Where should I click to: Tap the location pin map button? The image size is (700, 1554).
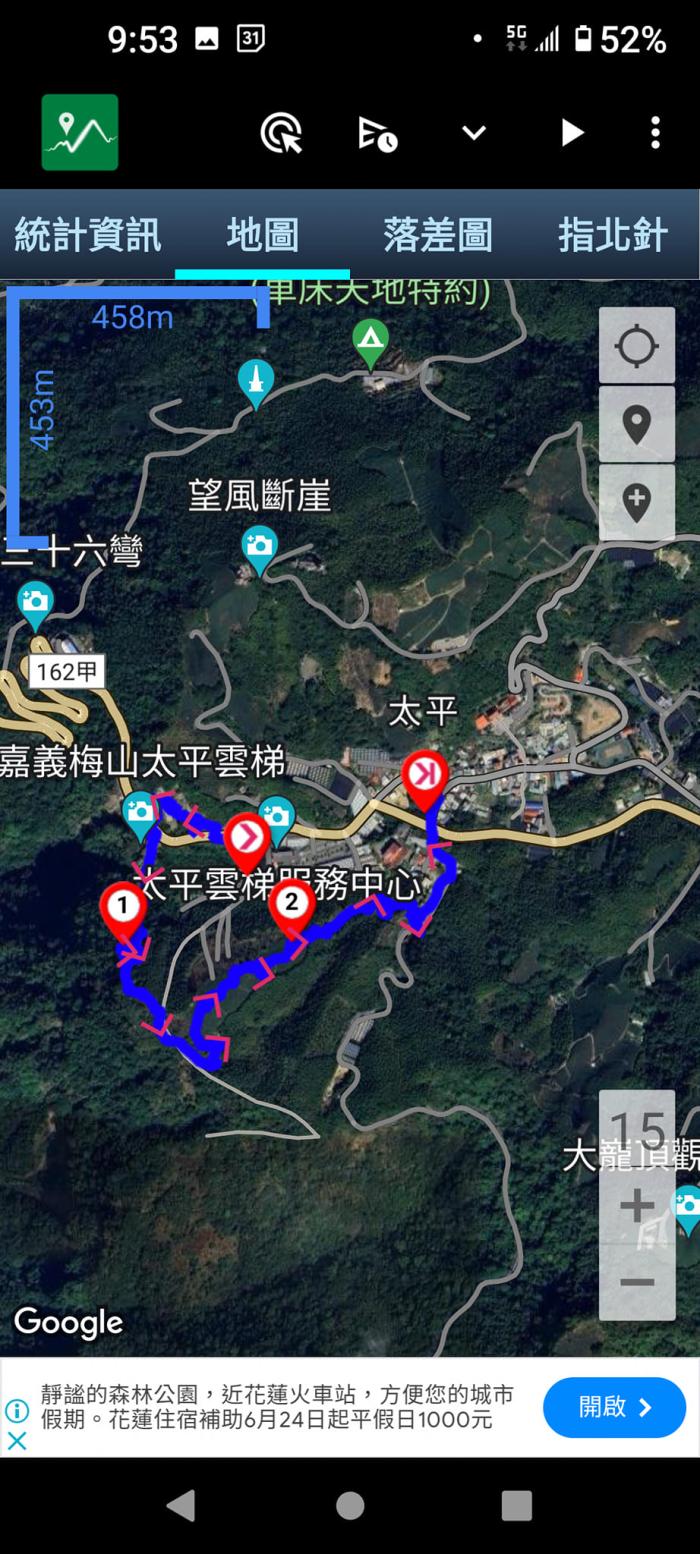point(637,424)
